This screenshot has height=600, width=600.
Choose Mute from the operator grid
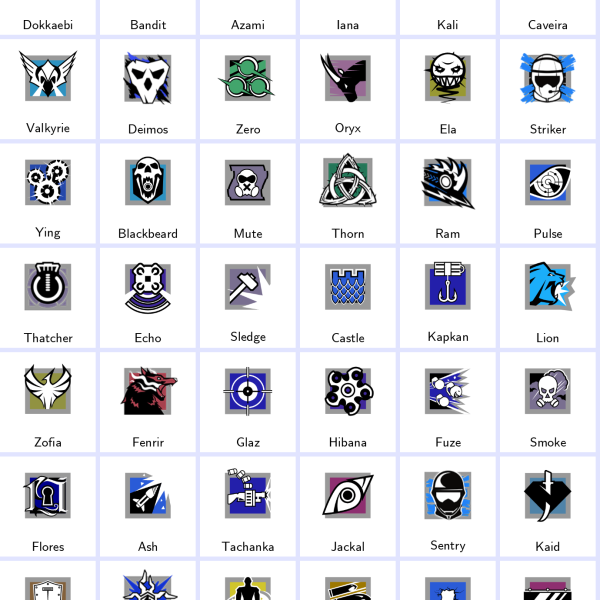[x=248, y=182]
